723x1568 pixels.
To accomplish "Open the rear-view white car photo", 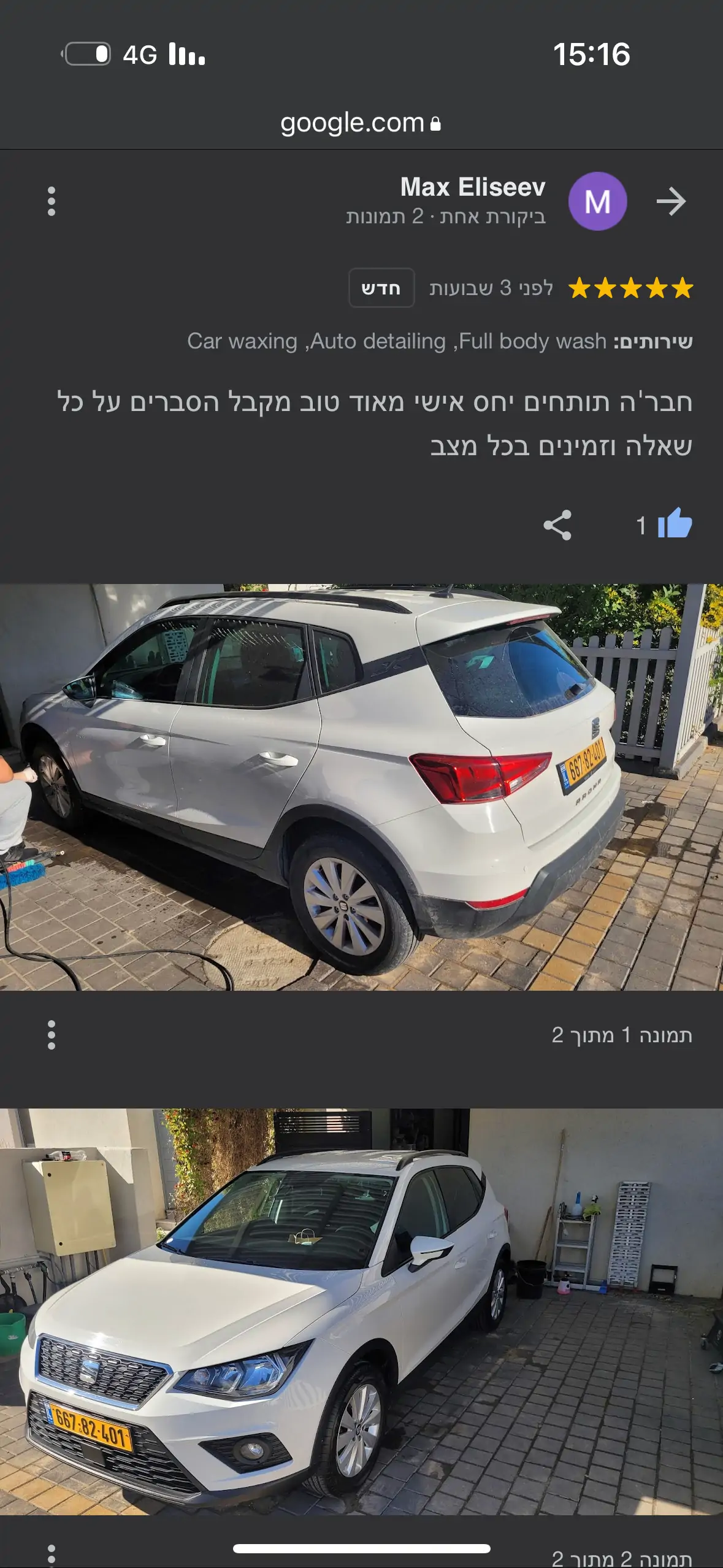I will pyautogui.click(x=361, y=786).
